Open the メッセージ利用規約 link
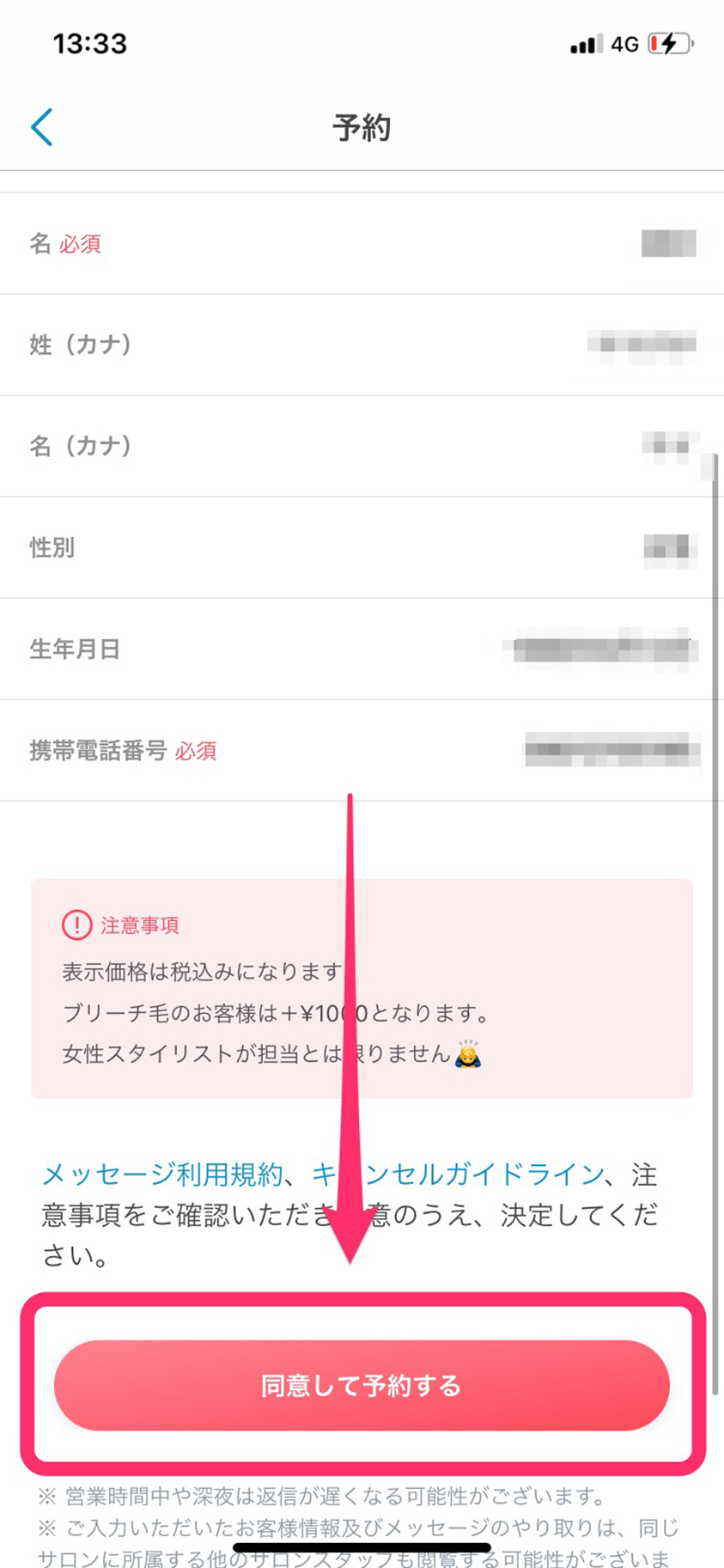The width and height of the screenshot is (724, 1568). [x=161, y=1174]
